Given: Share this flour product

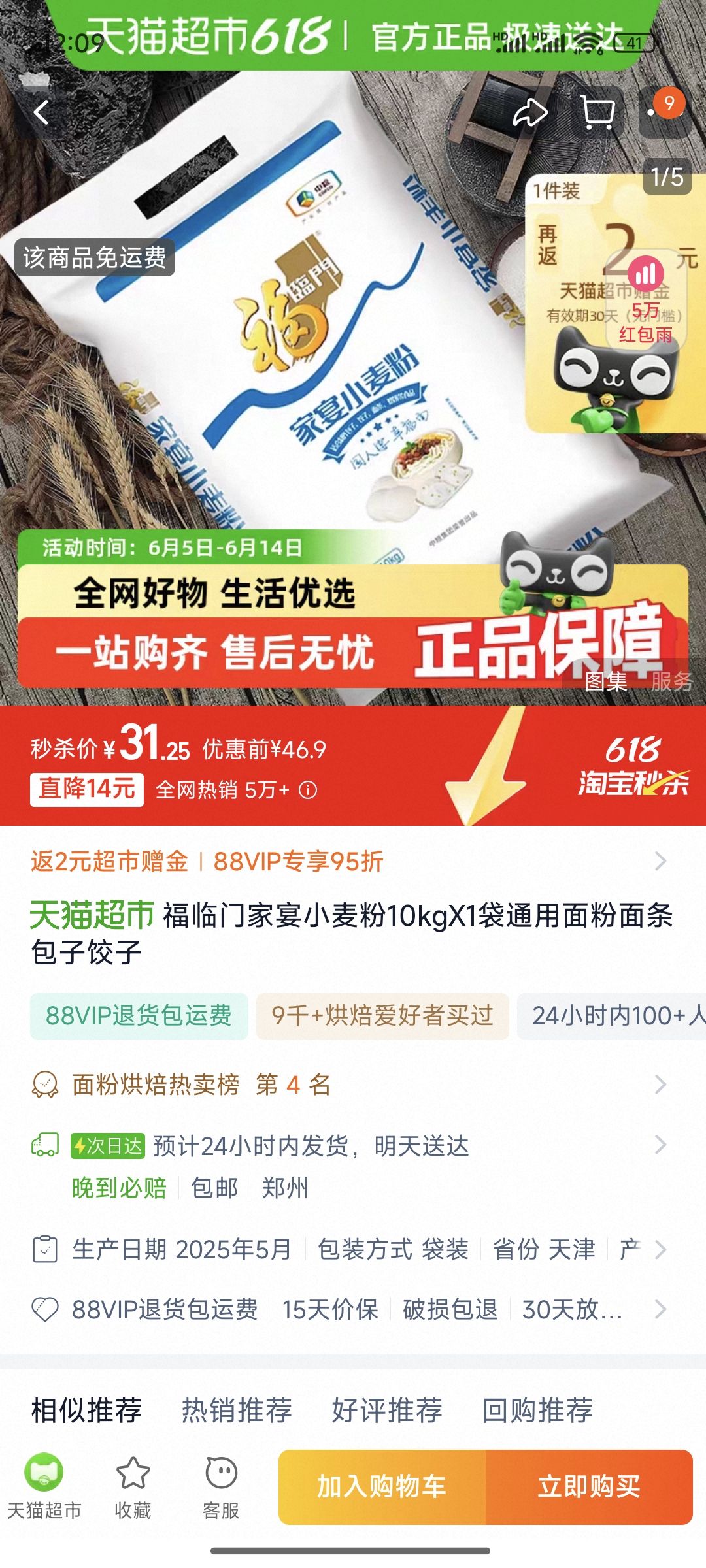Looking at the screenshot, I should 529,112.
